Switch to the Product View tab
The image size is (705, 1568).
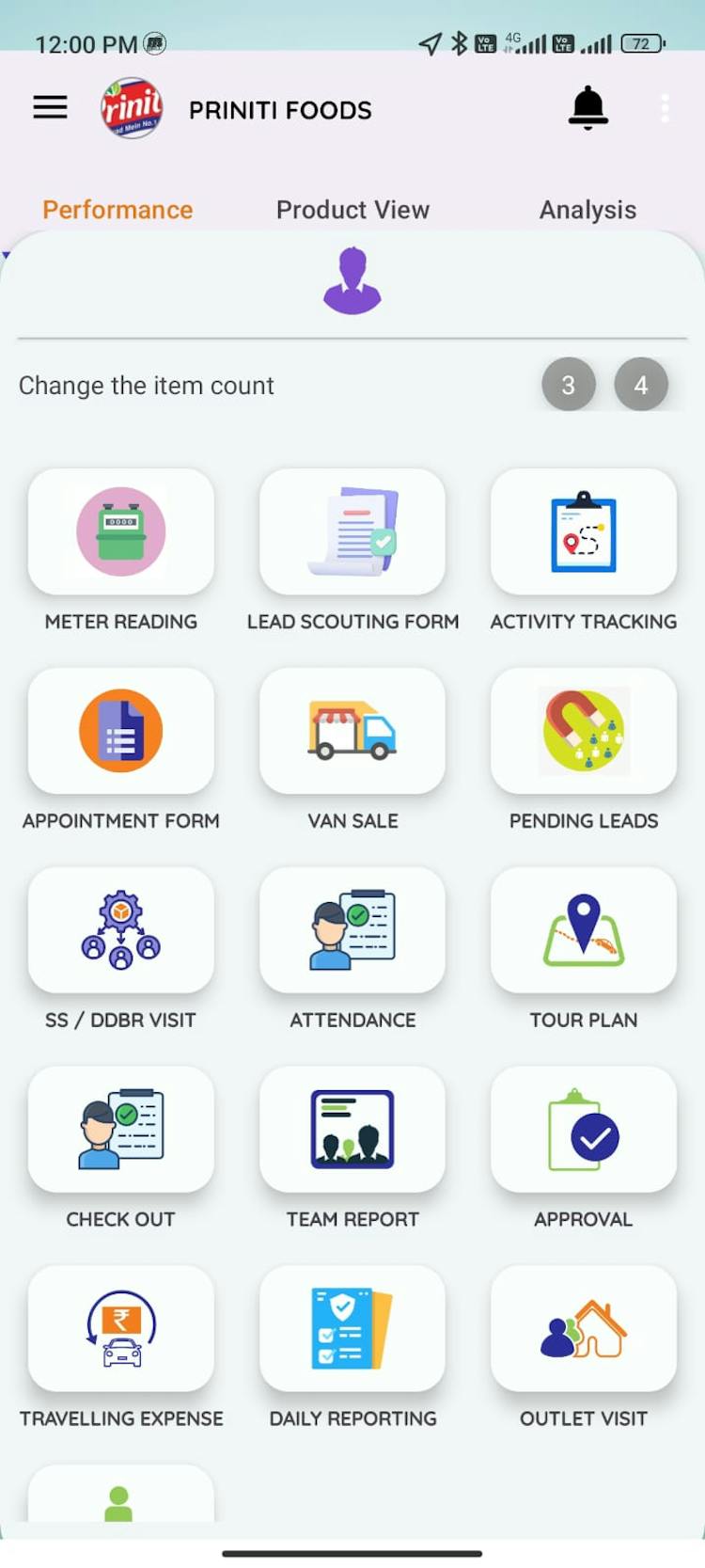[x=352, y=210]
